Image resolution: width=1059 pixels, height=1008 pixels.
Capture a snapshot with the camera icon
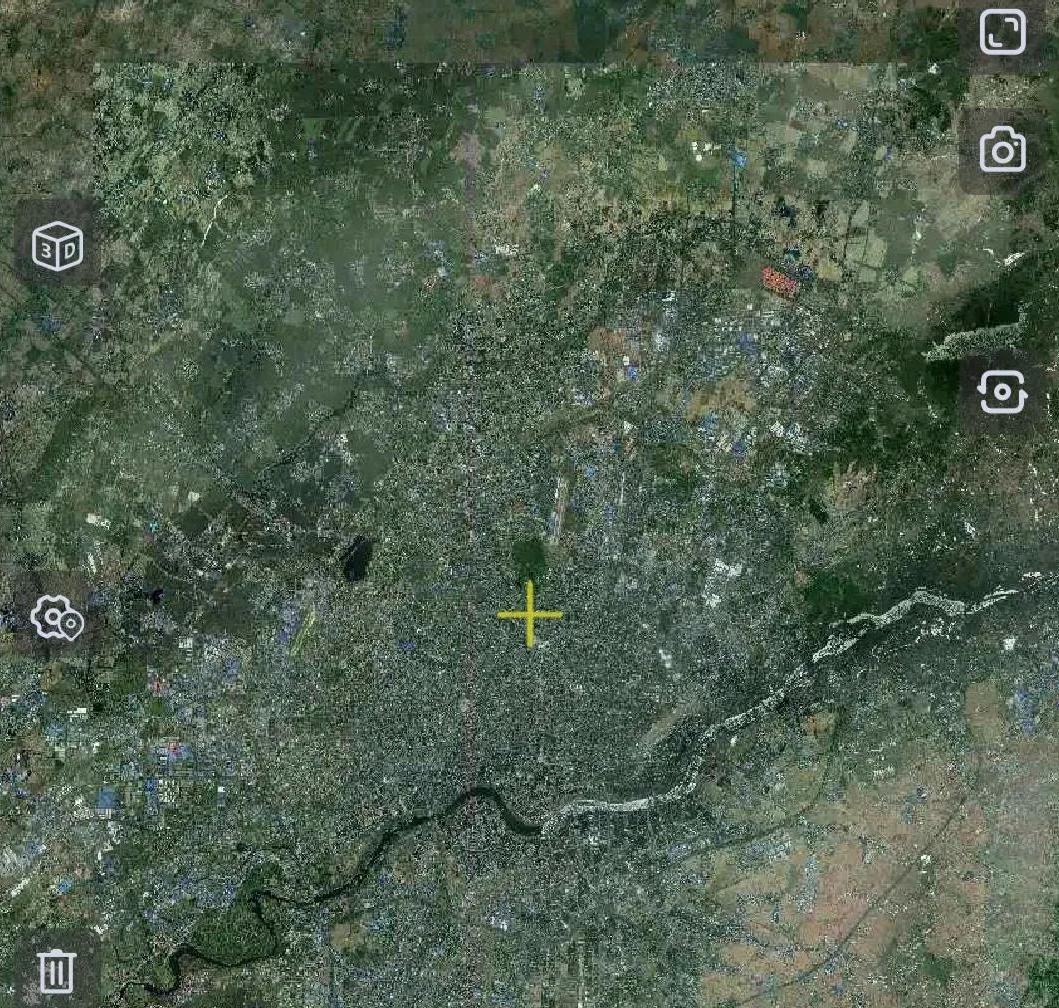[x=1002, y=150]
